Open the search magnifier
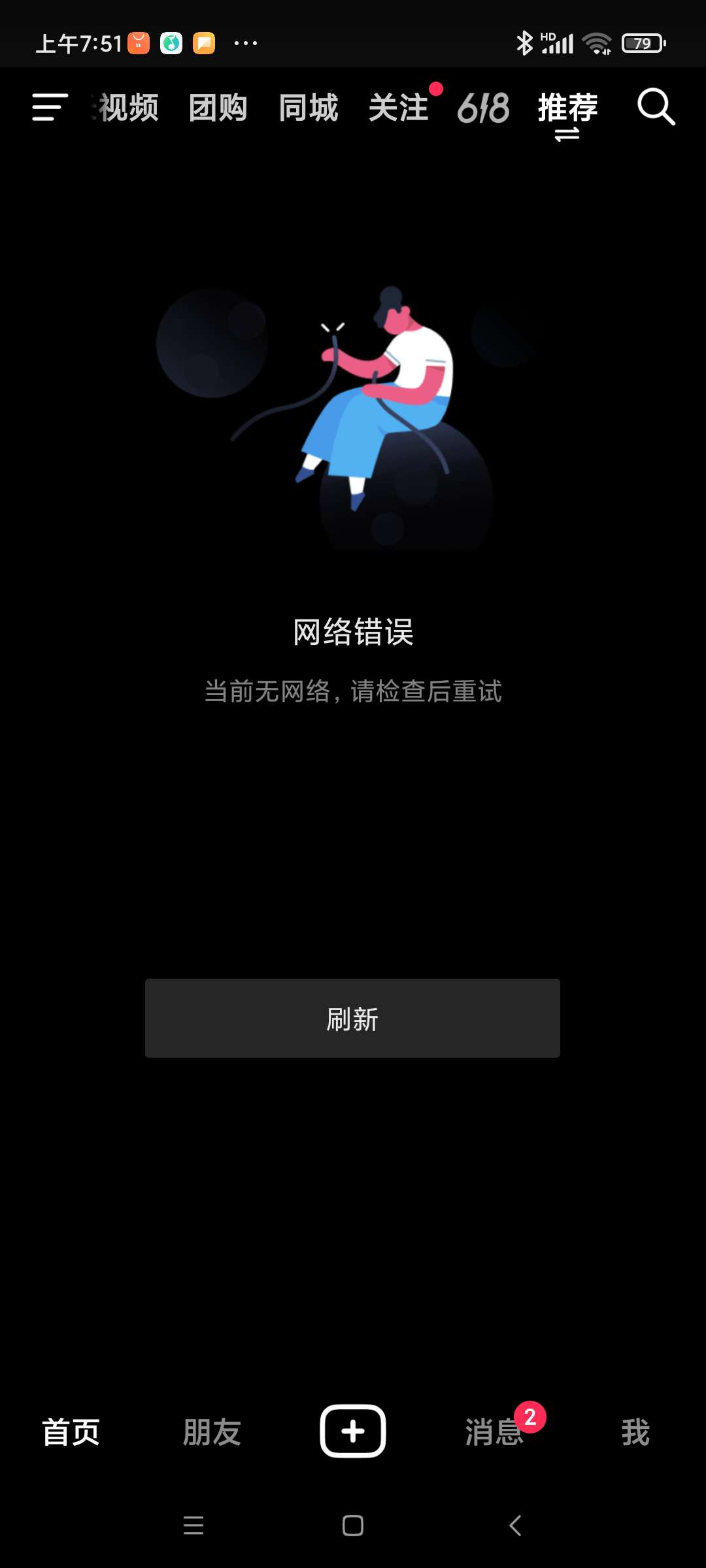The image size is (706, 1568). [x=656, y=106]
